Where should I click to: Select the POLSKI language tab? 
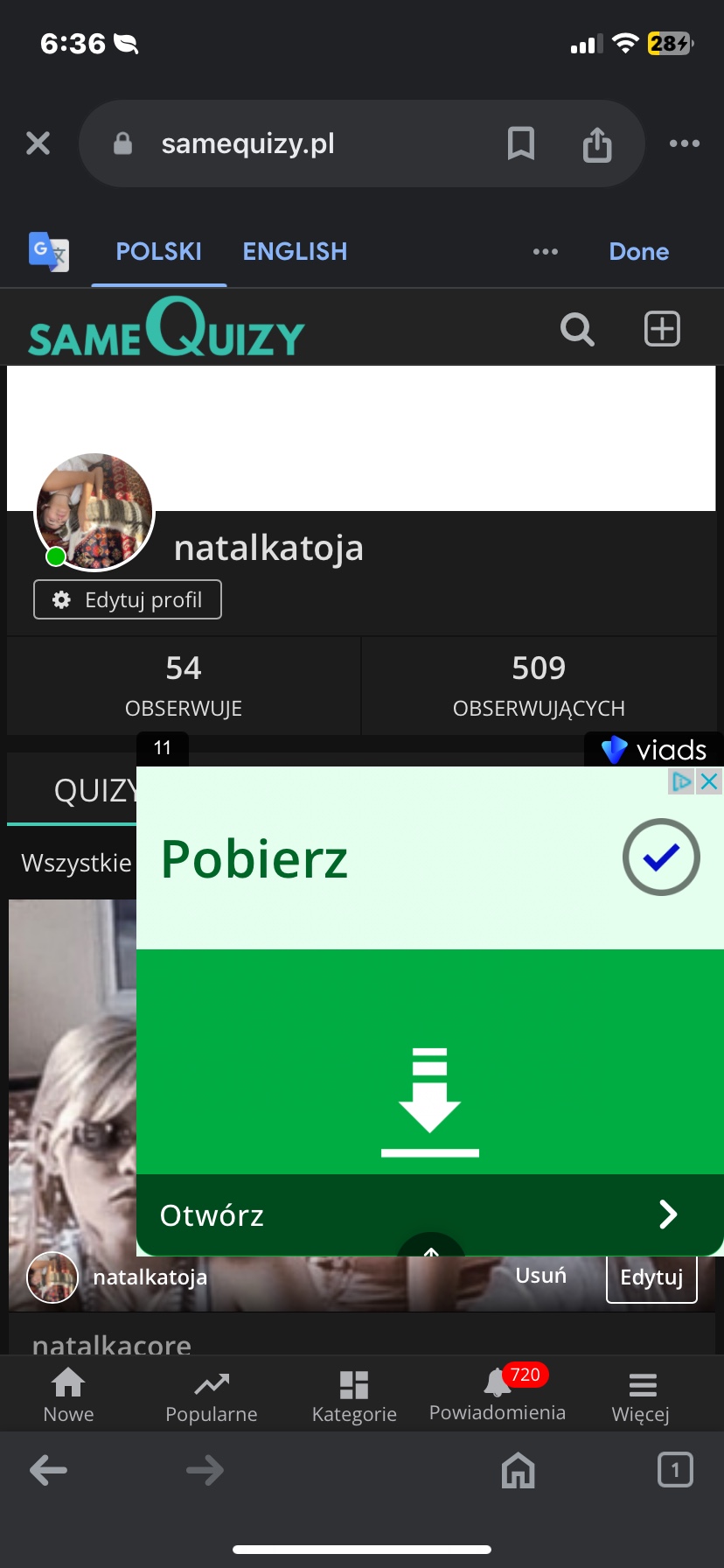click(158, 252)
